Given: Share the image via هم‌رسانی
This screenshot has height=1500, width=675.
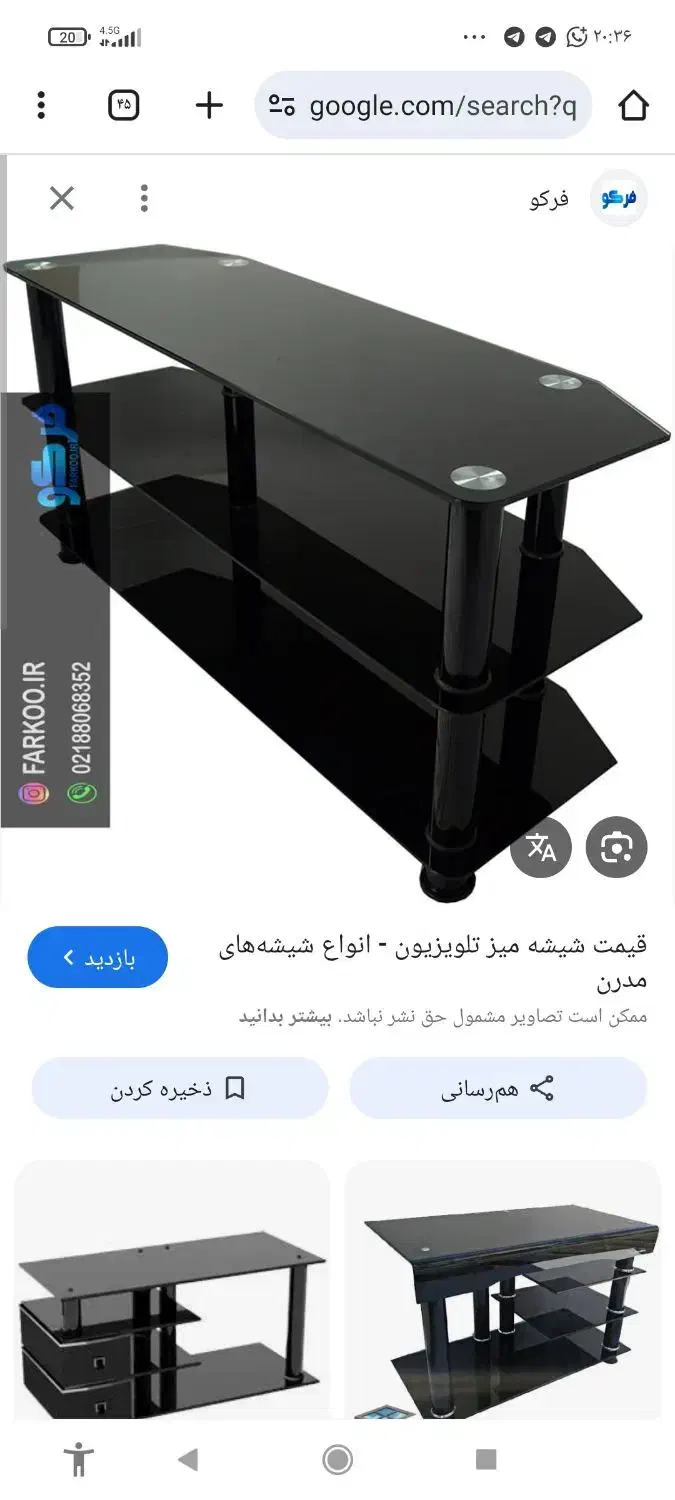Looking at the screenshot, I should 498,1089.
